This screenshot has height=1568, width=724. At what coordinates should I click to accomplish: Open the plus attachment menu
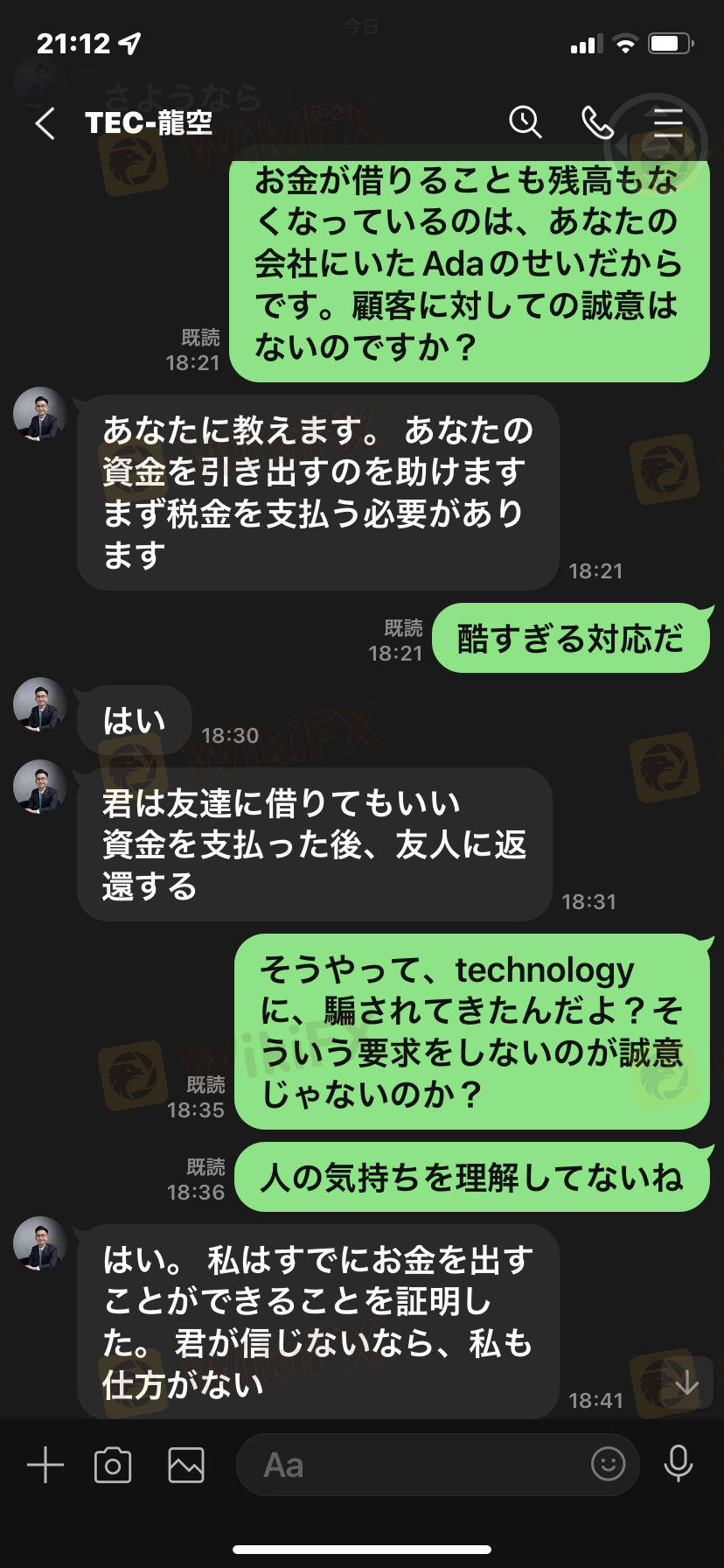point(45,1465)
